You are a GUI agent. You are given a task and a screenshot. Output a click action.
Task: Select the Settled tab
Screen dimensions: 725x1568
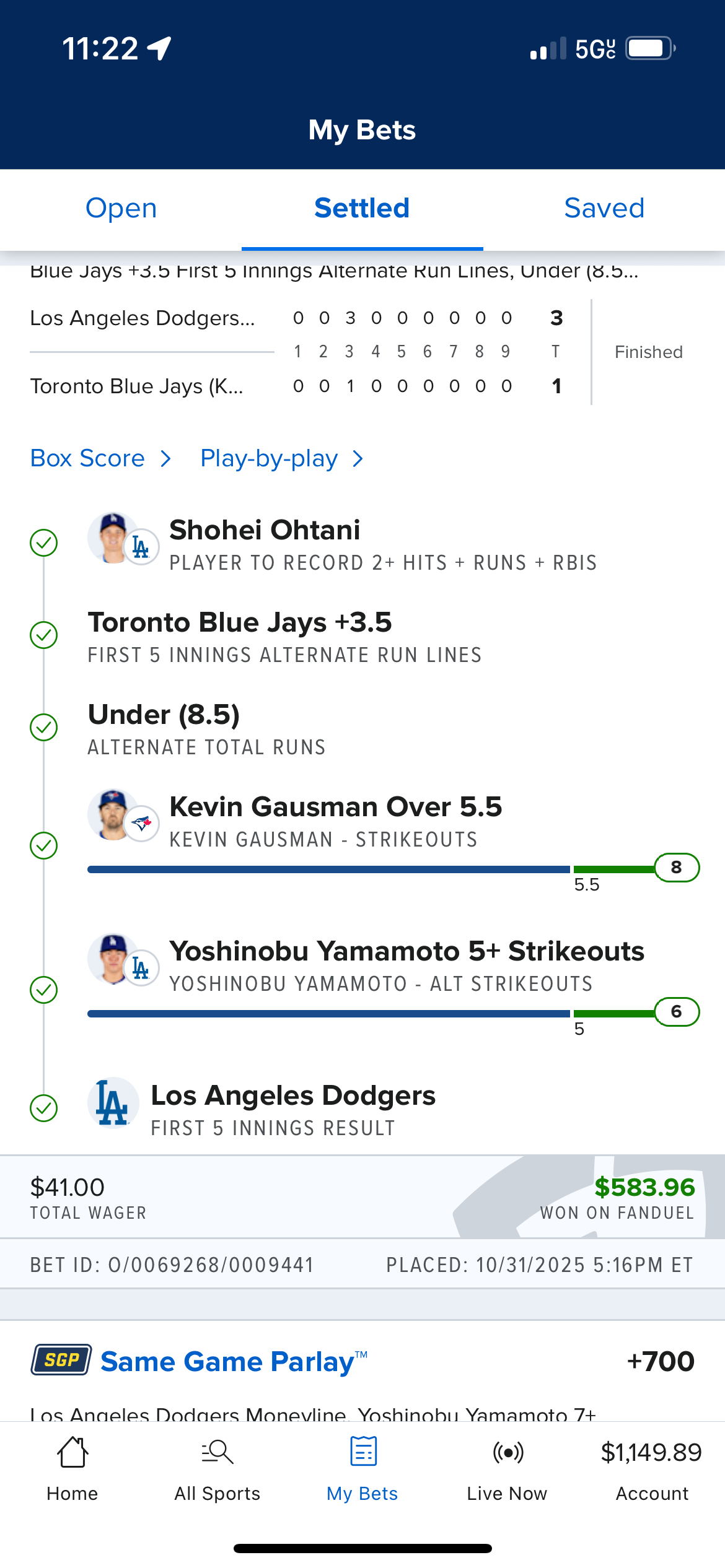(362, 209)
